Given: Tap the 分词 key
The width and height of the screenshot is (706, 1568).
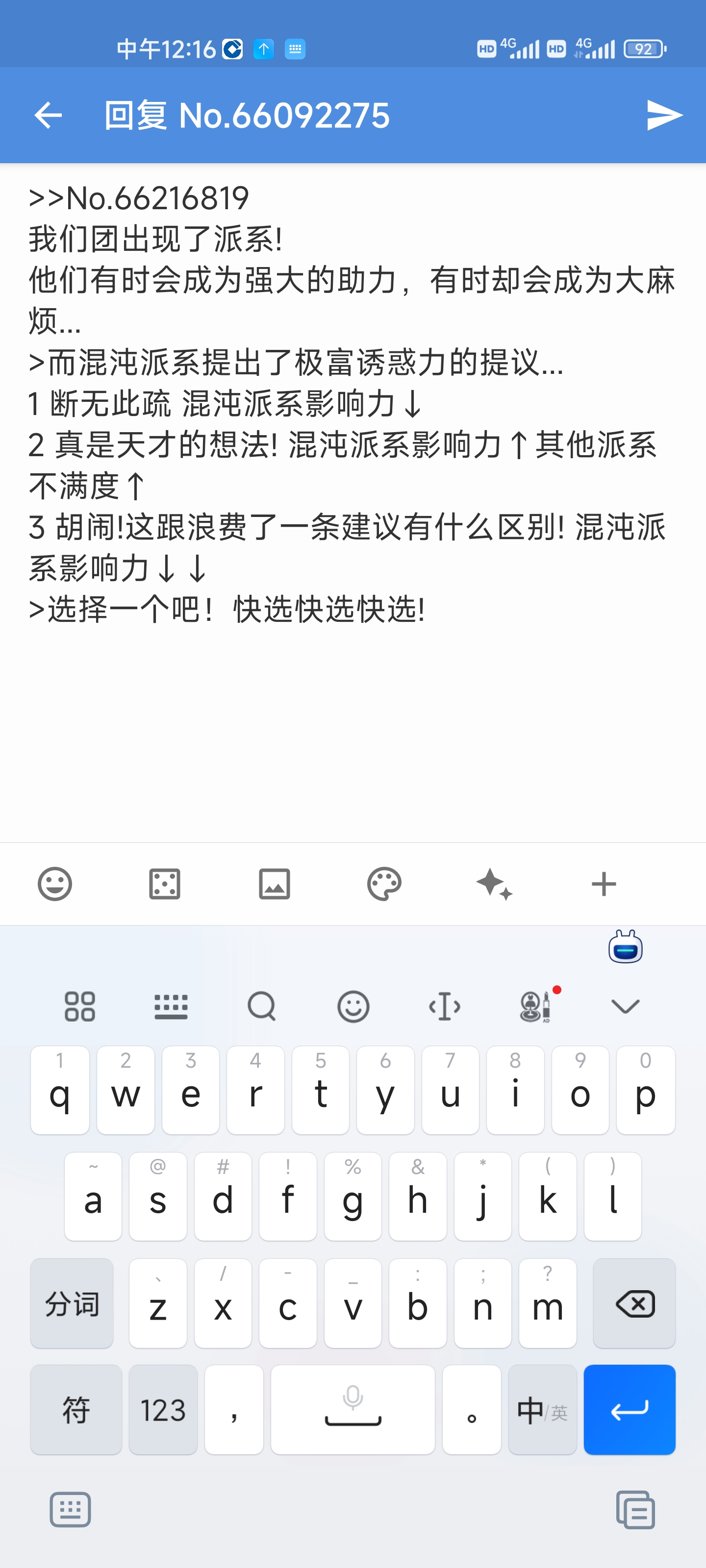Looking at the screenshot, I should [72, 1303].
